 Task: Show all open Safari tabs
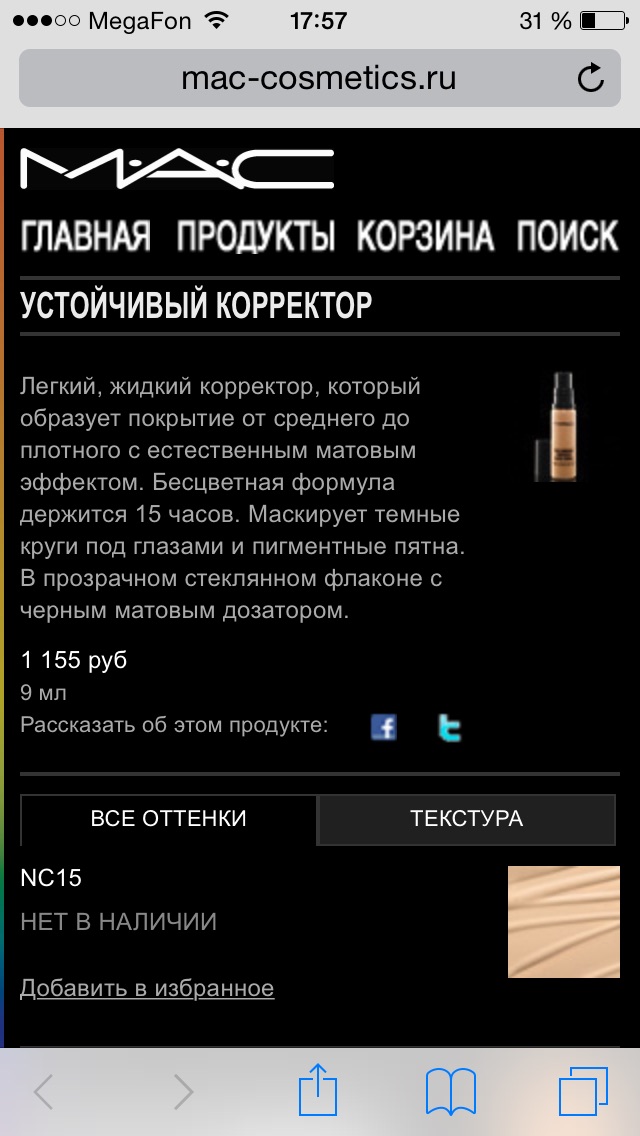(583, 1091)
